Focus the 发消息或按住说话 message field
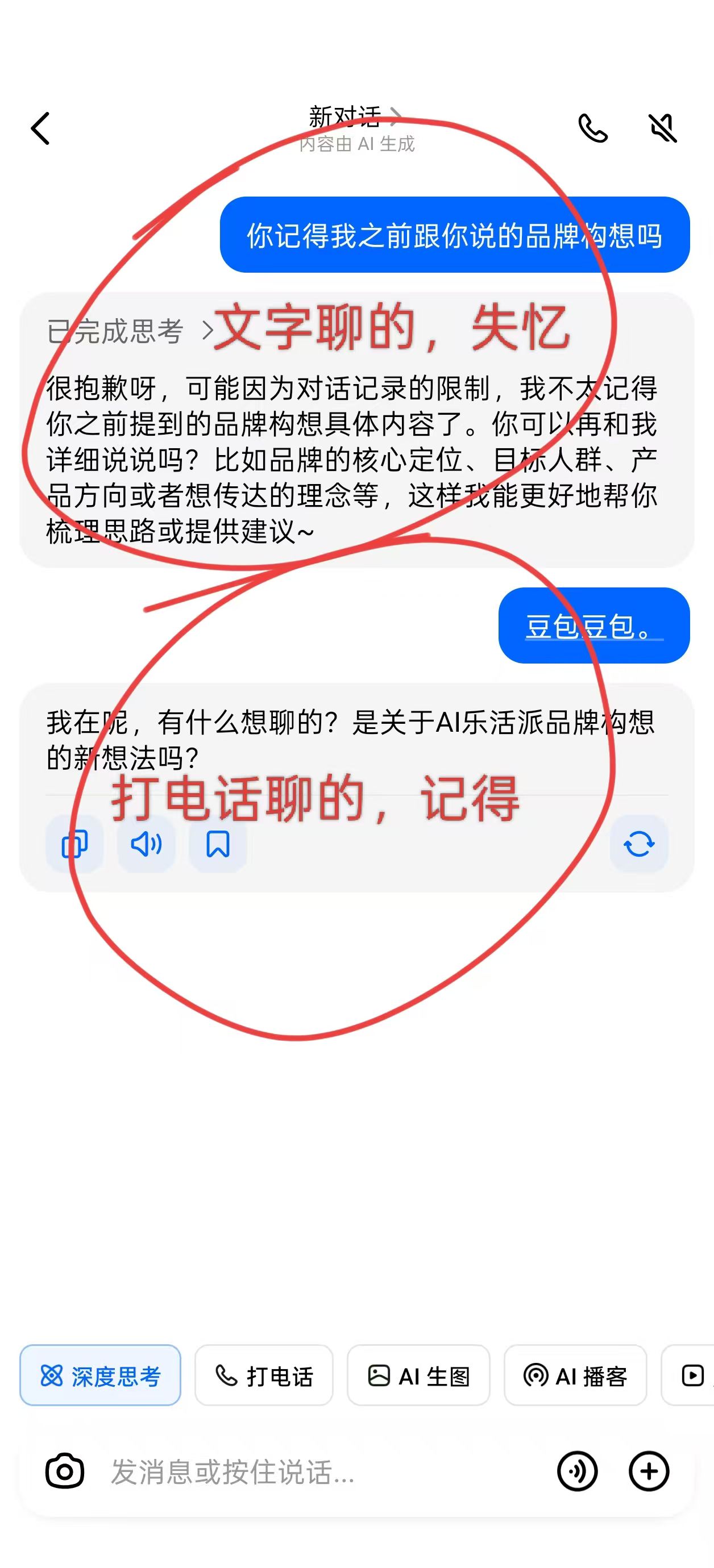The height and width of the screenshot is (1568, 714). (317, 1472)
